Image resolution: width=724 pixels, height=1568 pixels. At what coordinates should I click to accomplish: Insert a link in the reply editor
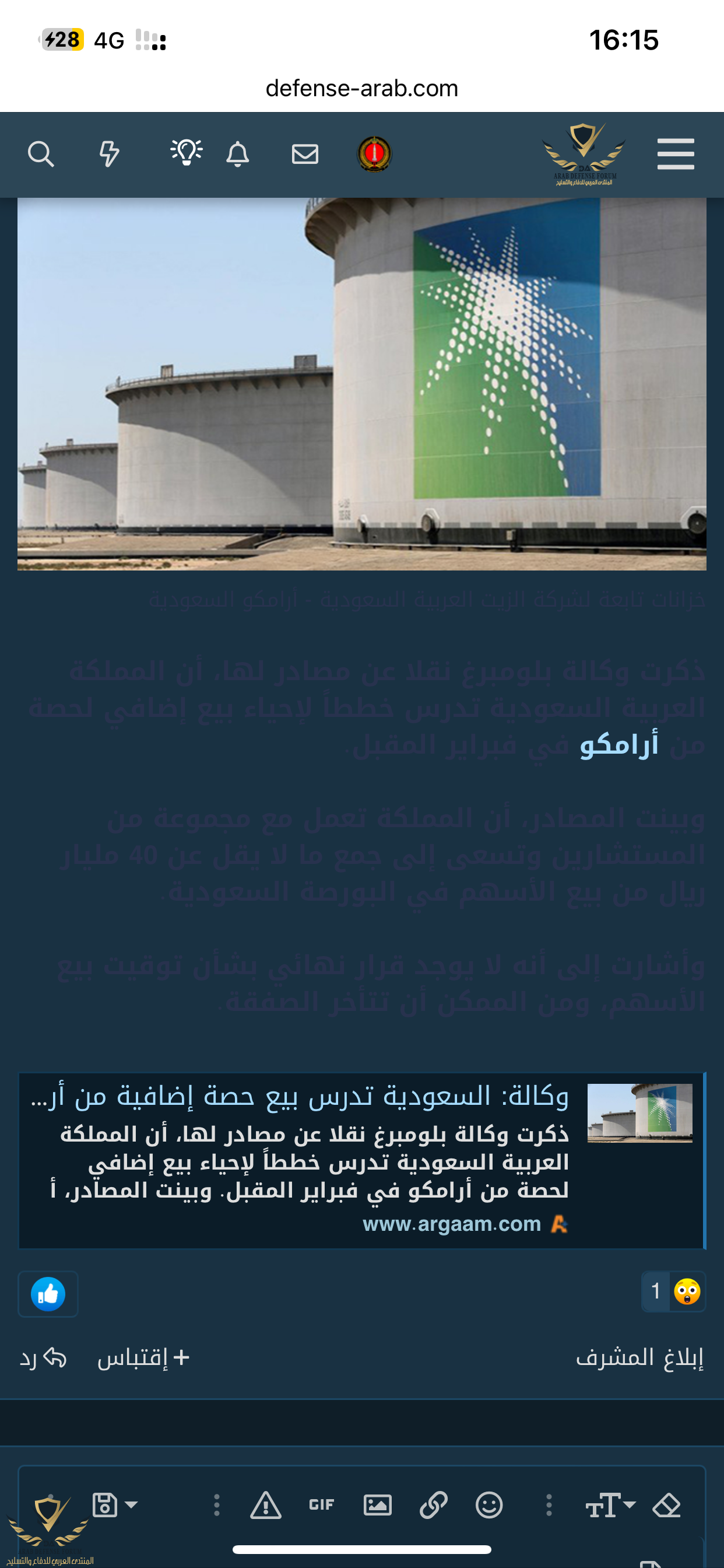pyautogui.click(x=433, y=1504)
